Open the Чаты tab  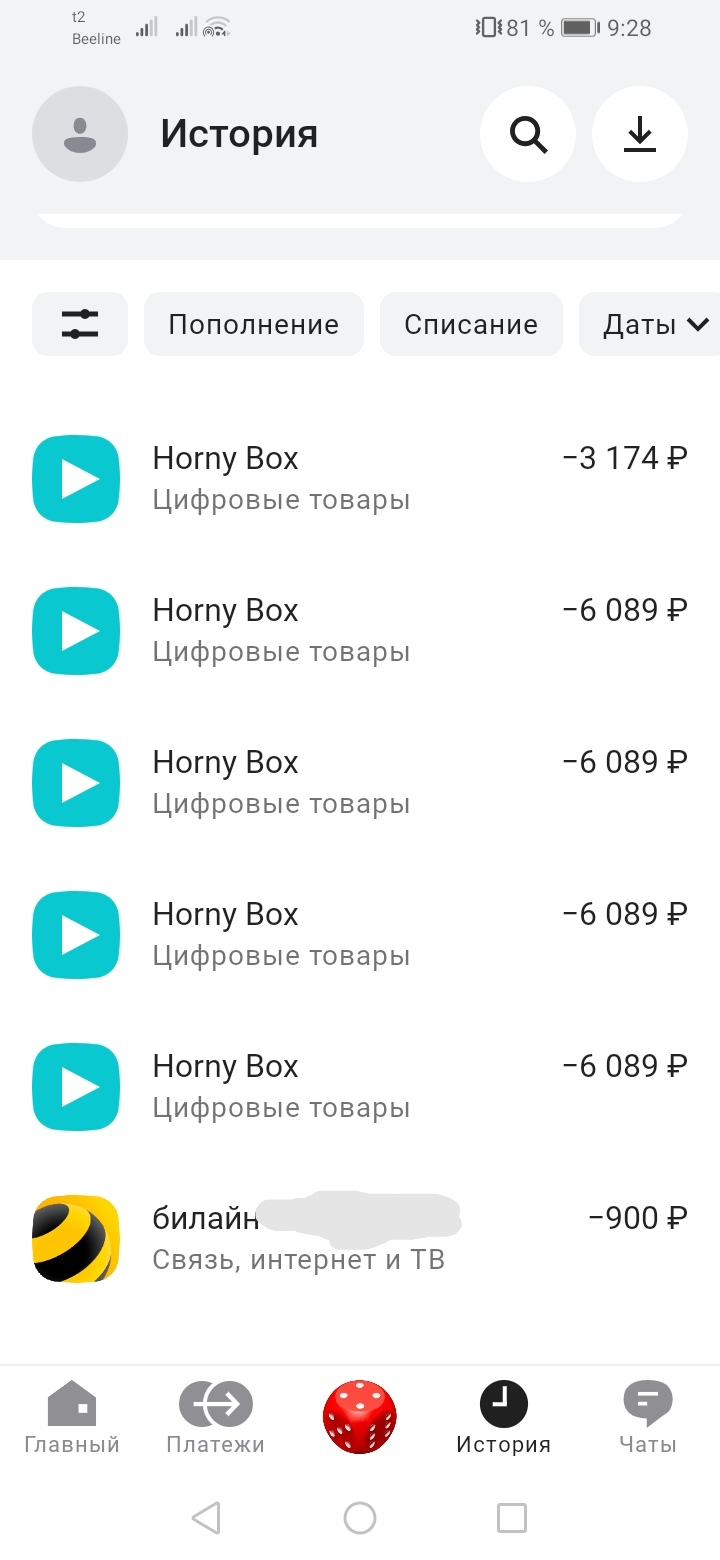(647, 1418)
